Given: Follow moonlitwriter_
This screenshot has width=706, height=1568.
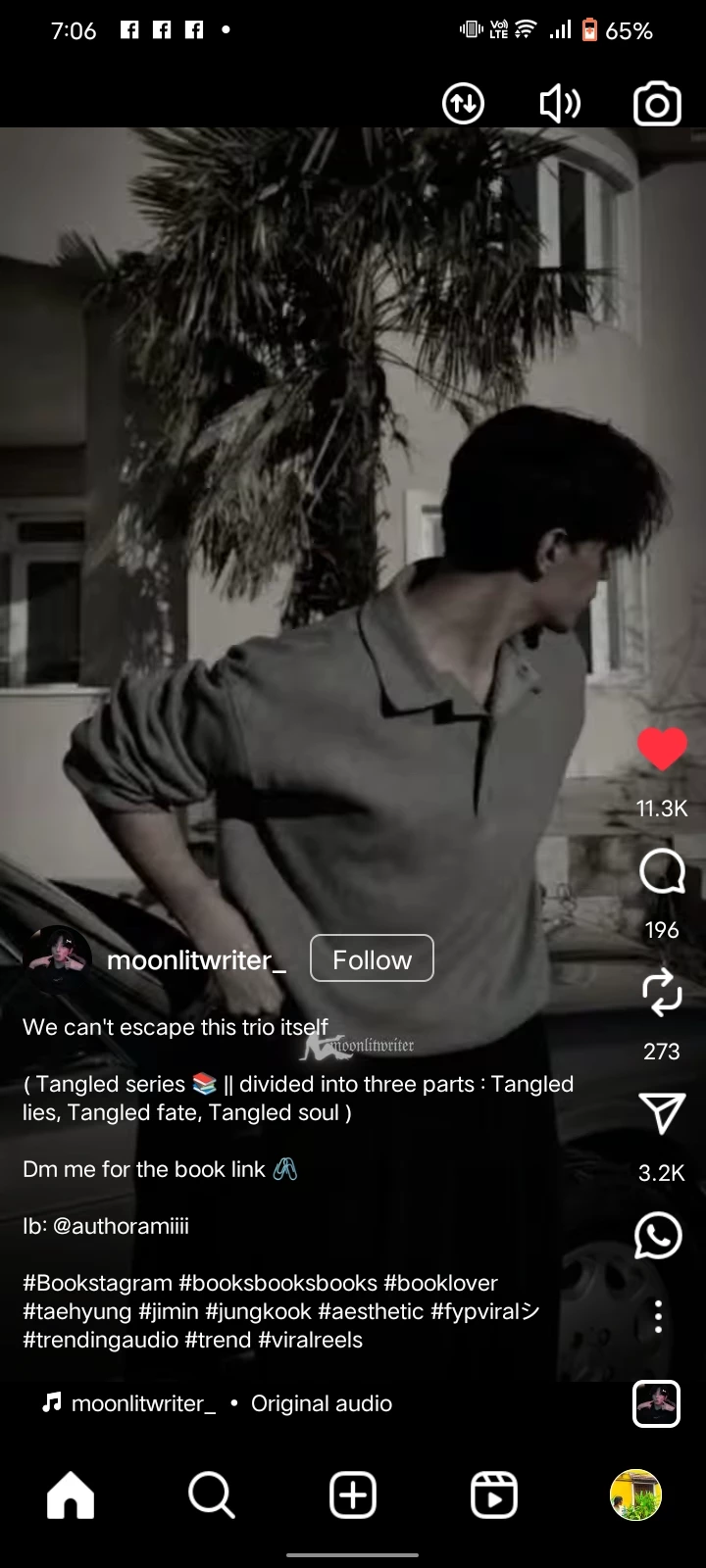Looking at the screenshot, I should tap(372, 959).
